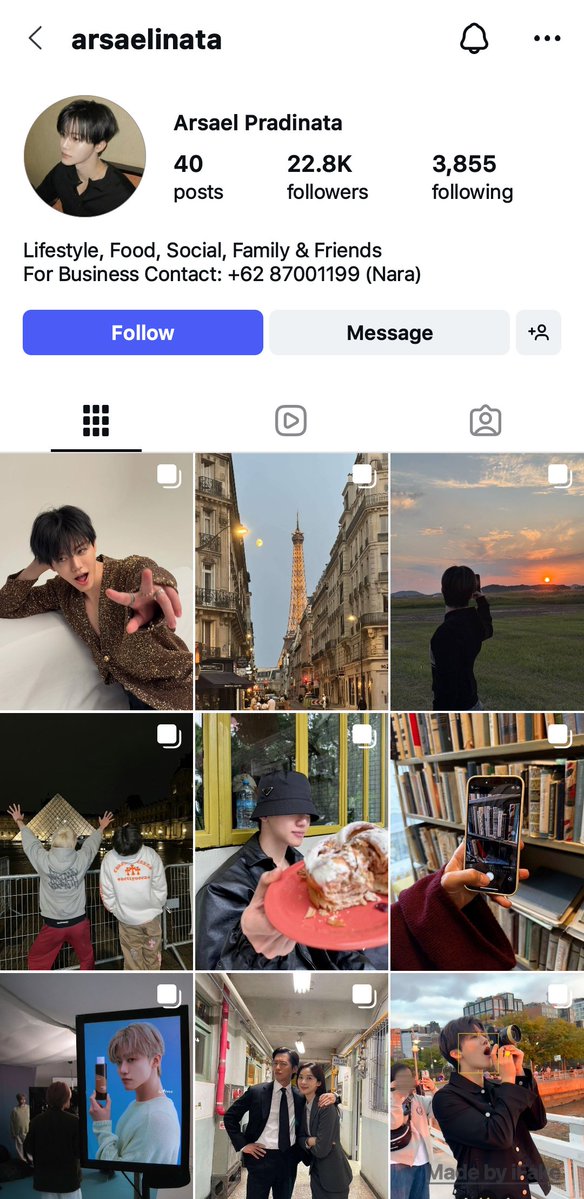Switch to the Reels tab
The height and width of the screenshot is (1199, 584).
coord(290,421)
